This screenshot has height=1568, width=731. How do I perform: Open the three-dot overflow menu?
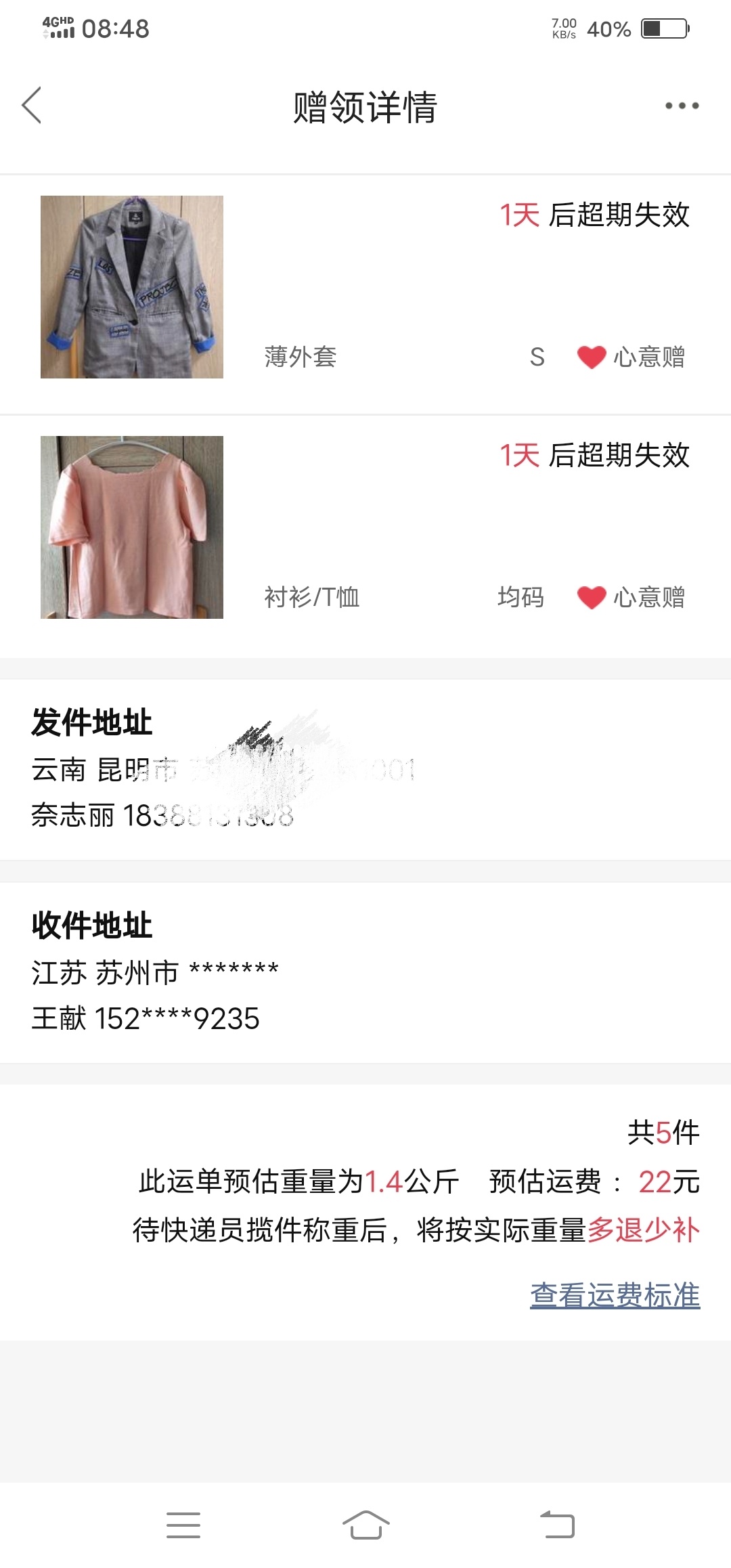pos(682,106)
